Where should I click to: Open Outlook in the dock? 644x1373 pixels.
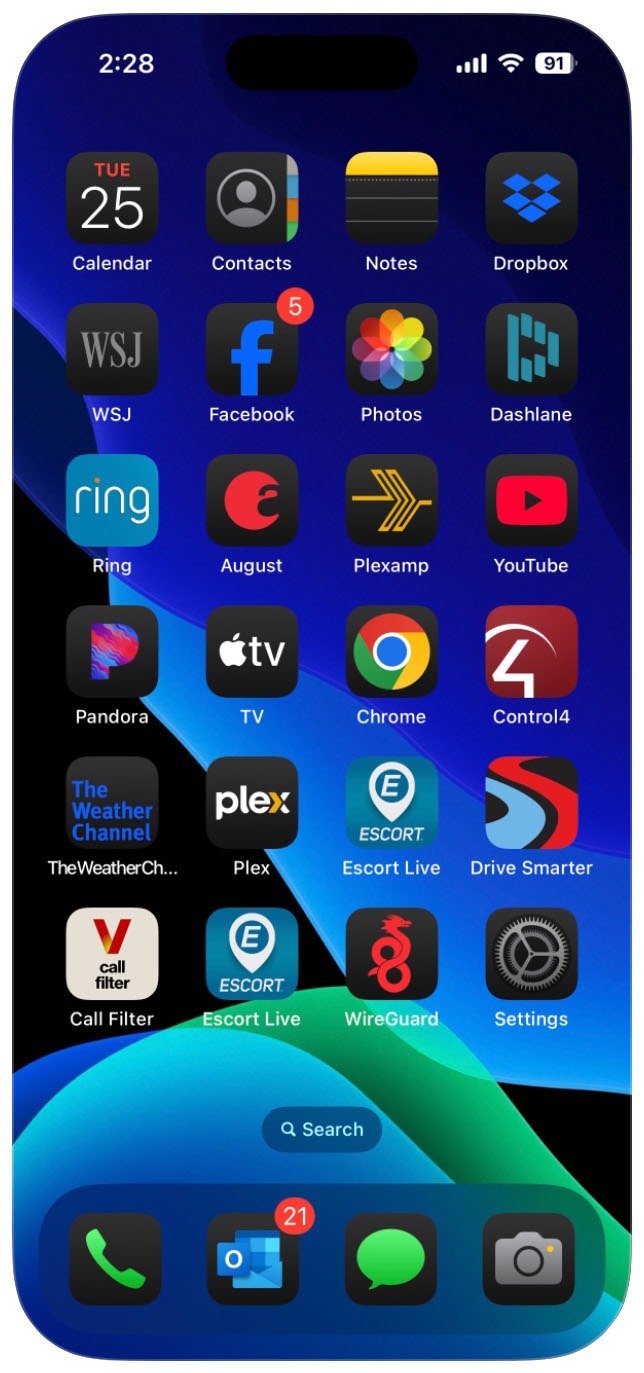point(253,1259)
